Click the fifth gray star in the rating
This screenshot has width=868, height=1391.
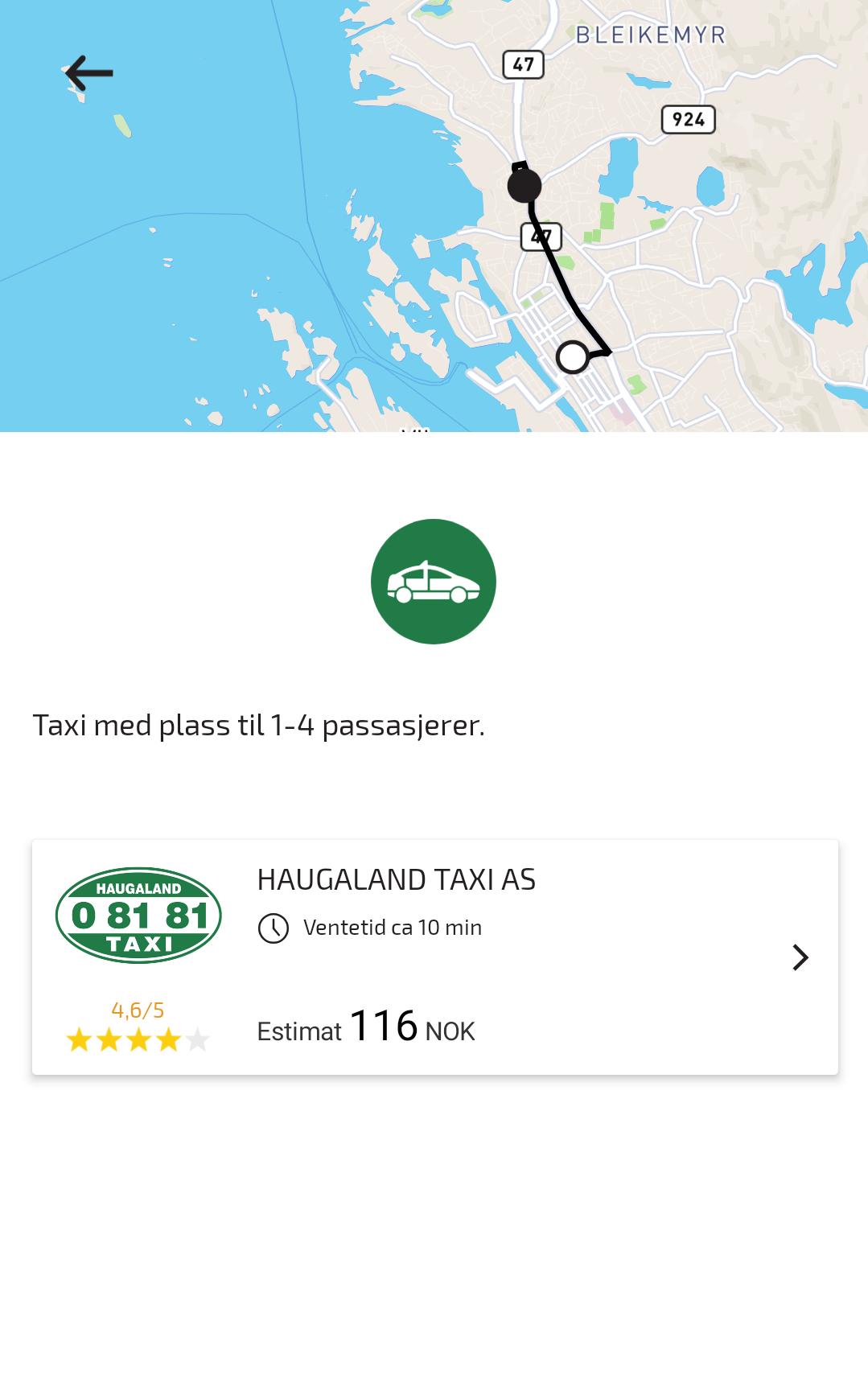(199, 1040)
